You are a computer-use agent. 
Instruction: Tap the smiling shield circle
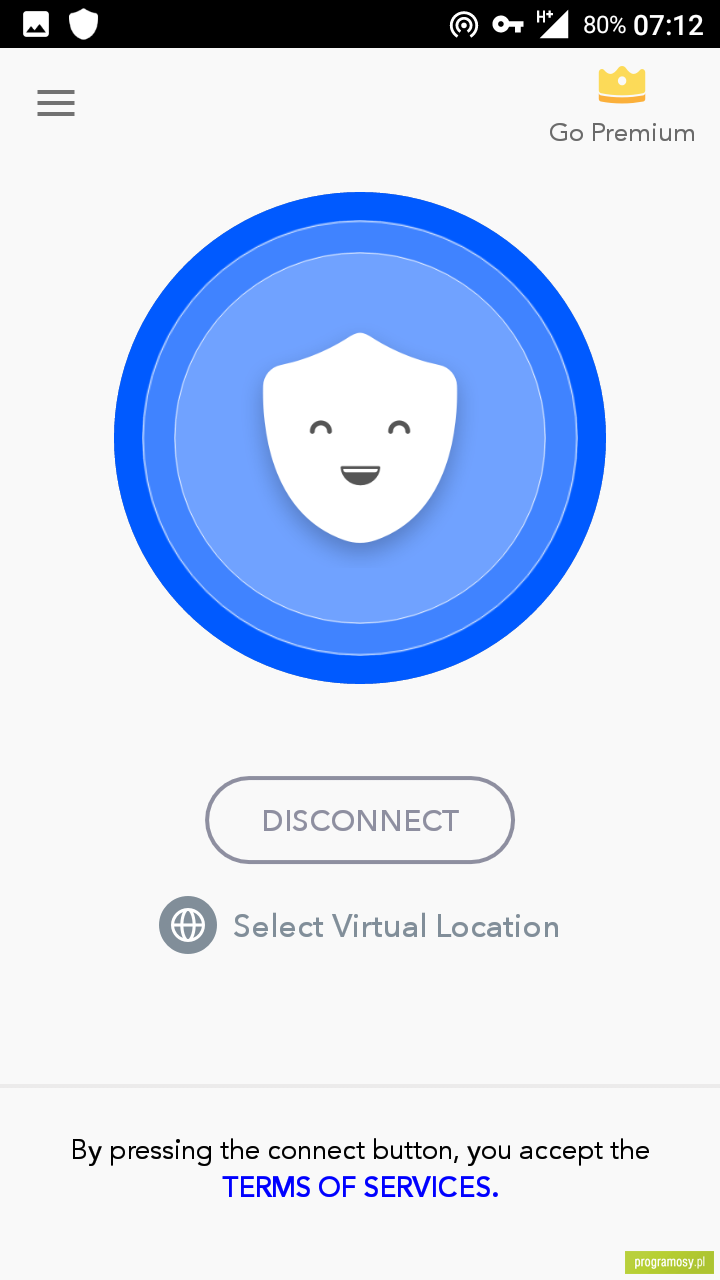point(360,438)
